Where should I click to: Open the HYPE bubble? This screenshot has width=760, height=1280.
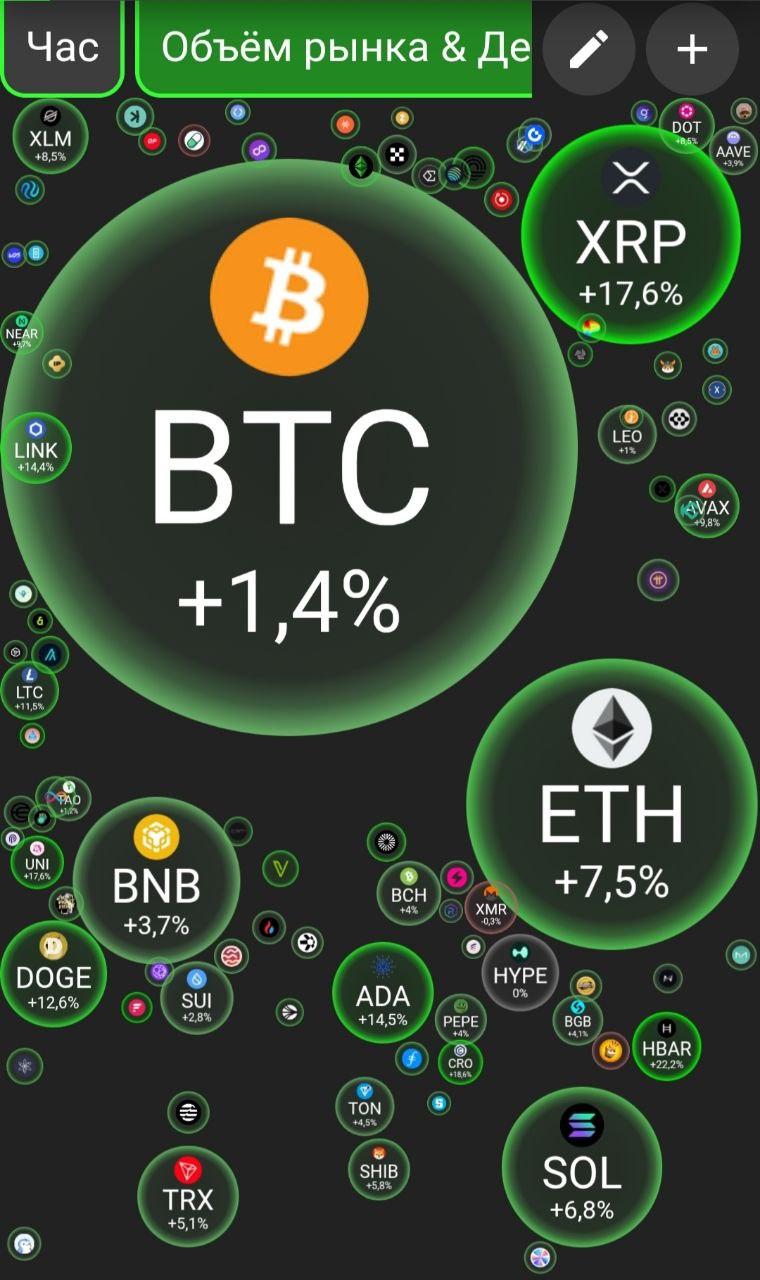[520, 973]
